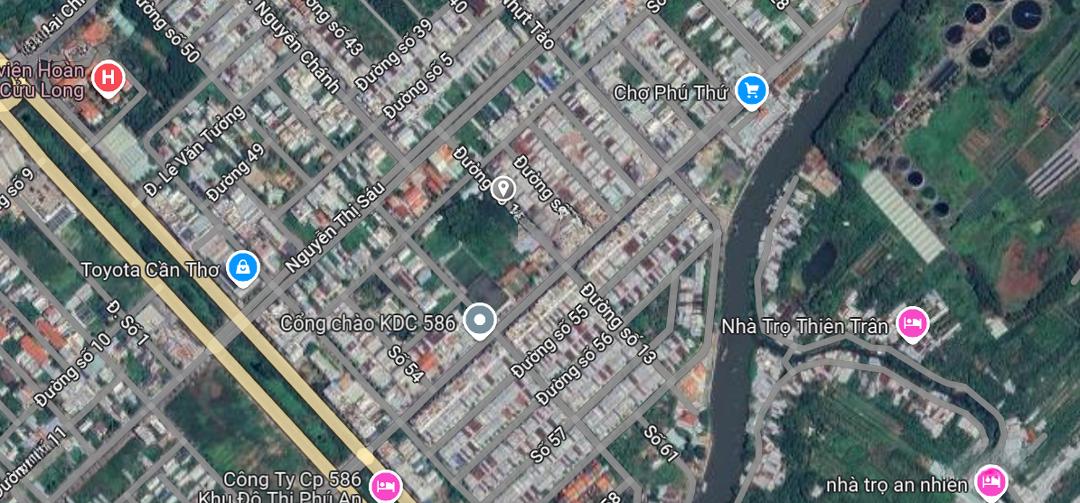This screenshot has width=1080, height=503.
Task: Tap the Công Ty Cp 586 lodging pin
Action: click(x=385, y=486)
